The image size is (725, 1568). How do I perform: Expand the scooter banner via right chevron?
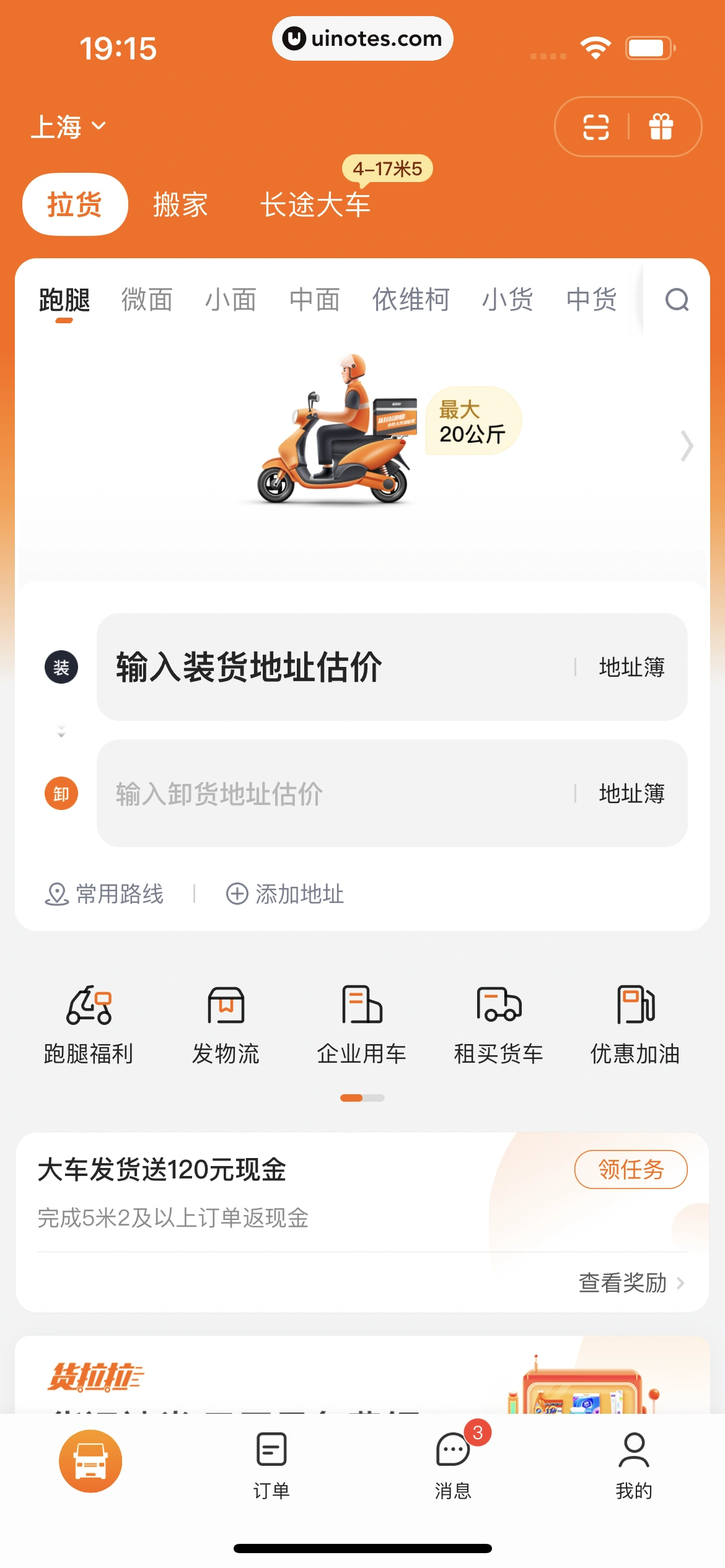tap(685, 446)
